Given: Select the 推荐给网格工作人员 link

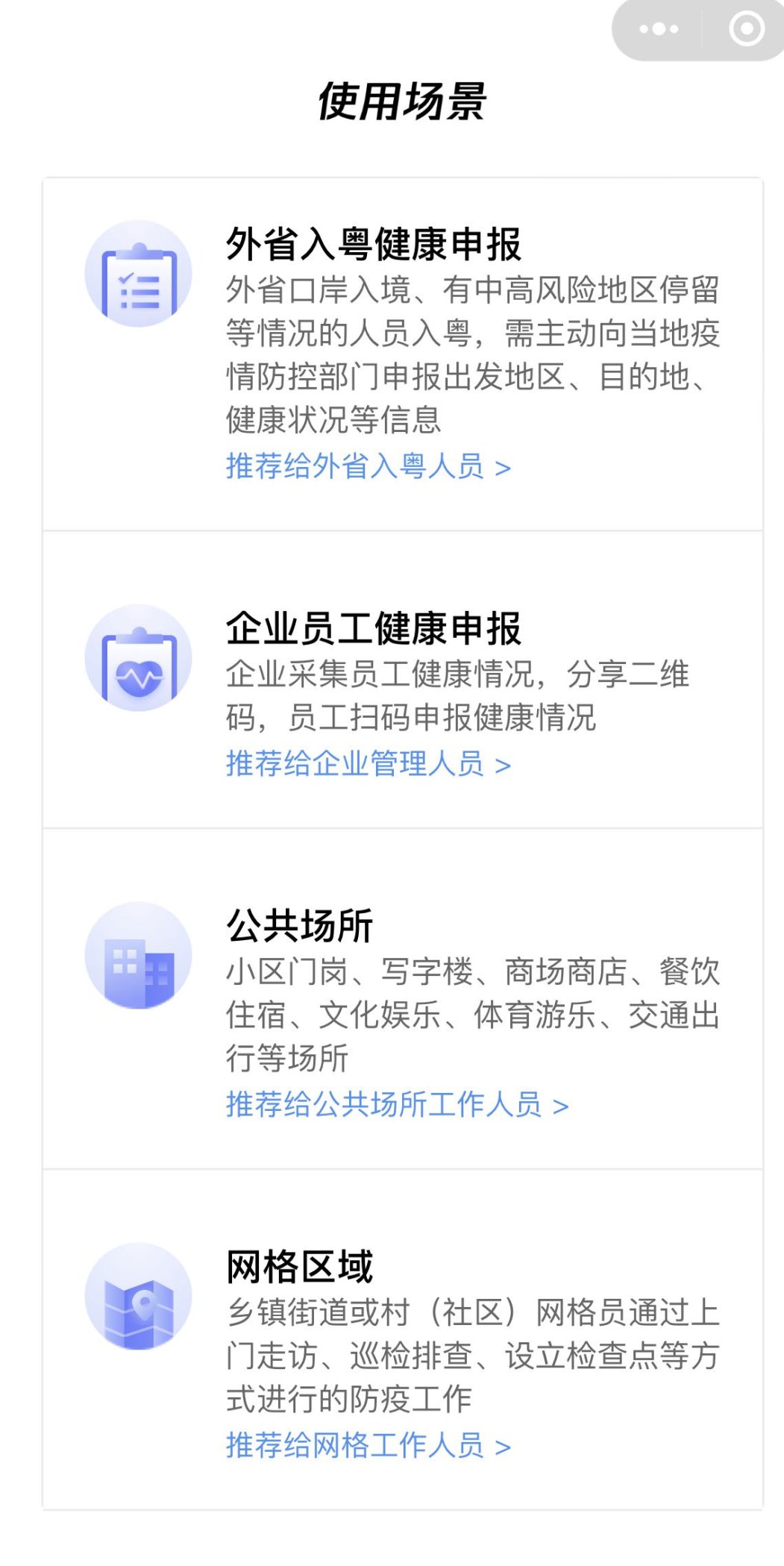Looking at the screenshot, I should point(368,1446).
